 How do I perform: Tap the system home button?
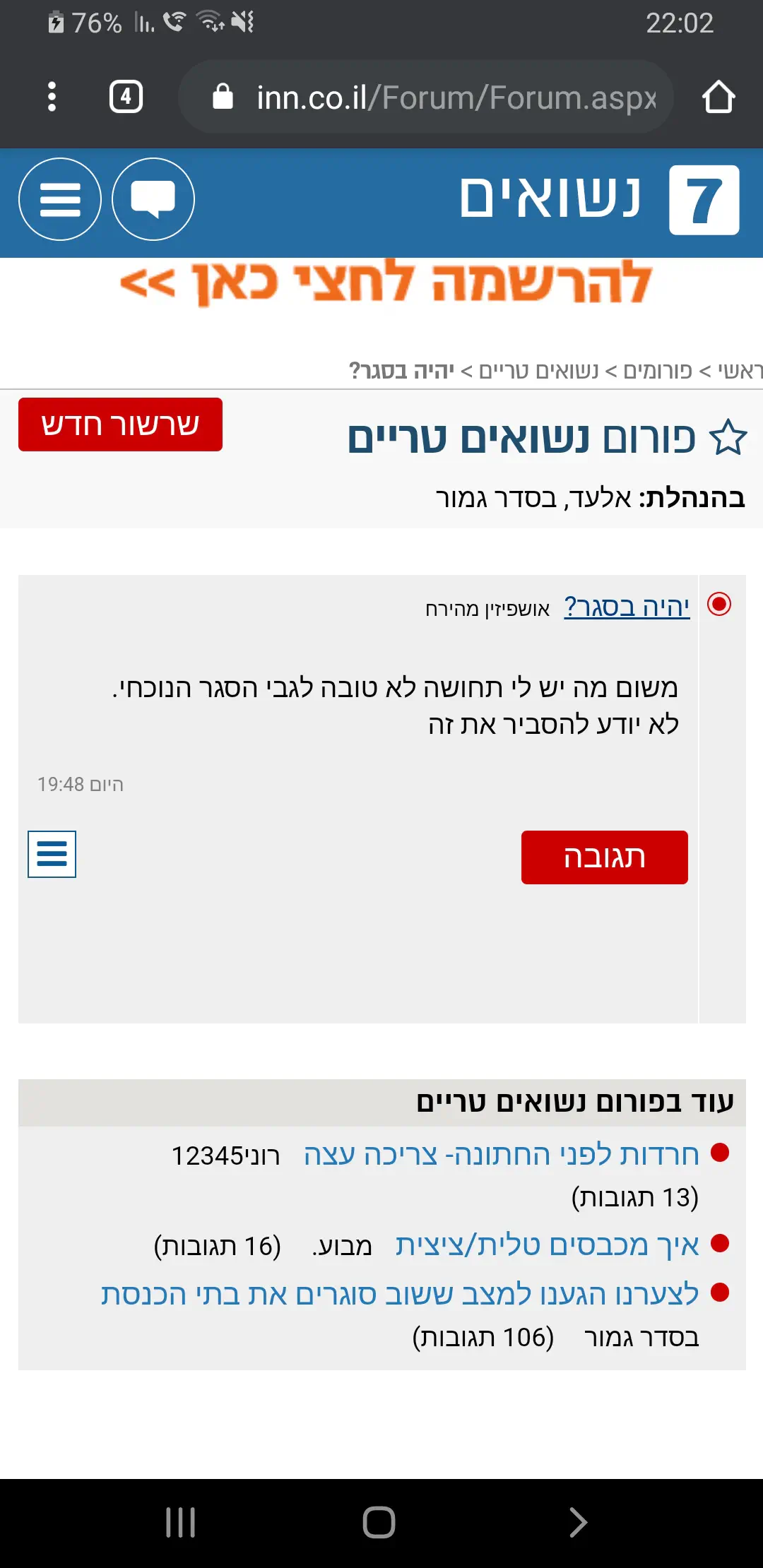(x=379, y=1522)
